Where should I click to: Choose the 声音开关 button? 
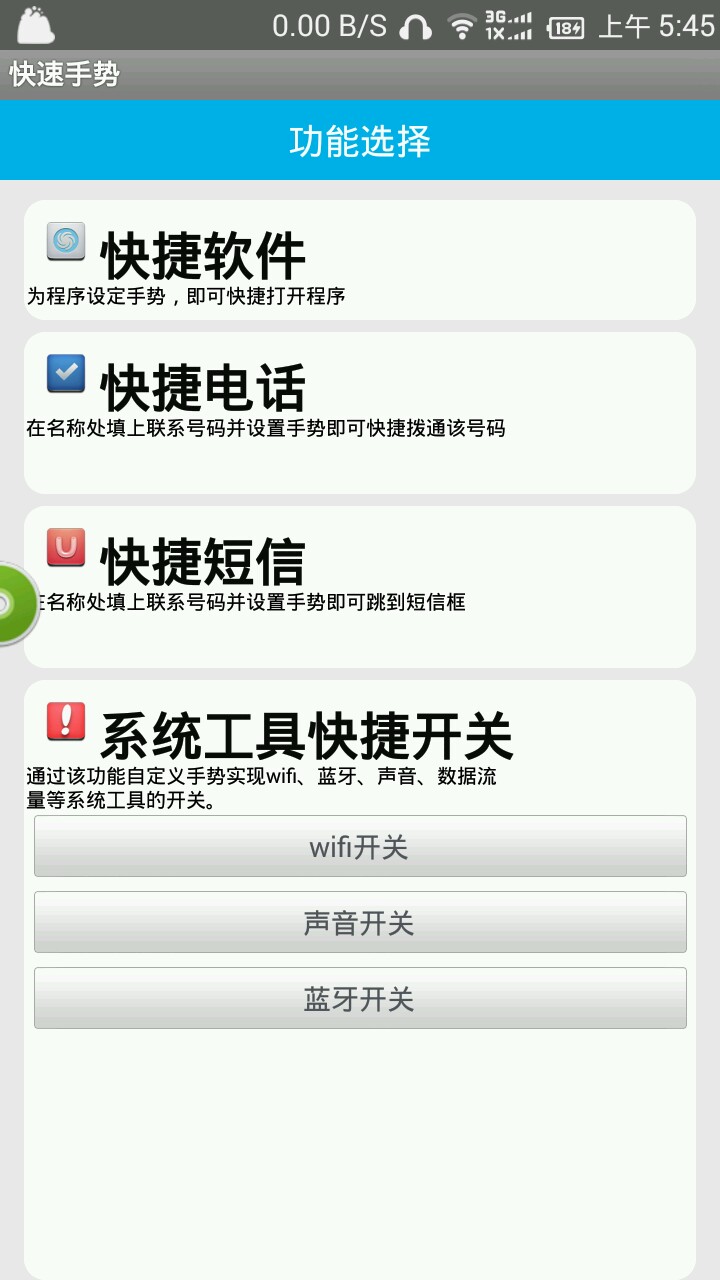(x=360, y=922)
